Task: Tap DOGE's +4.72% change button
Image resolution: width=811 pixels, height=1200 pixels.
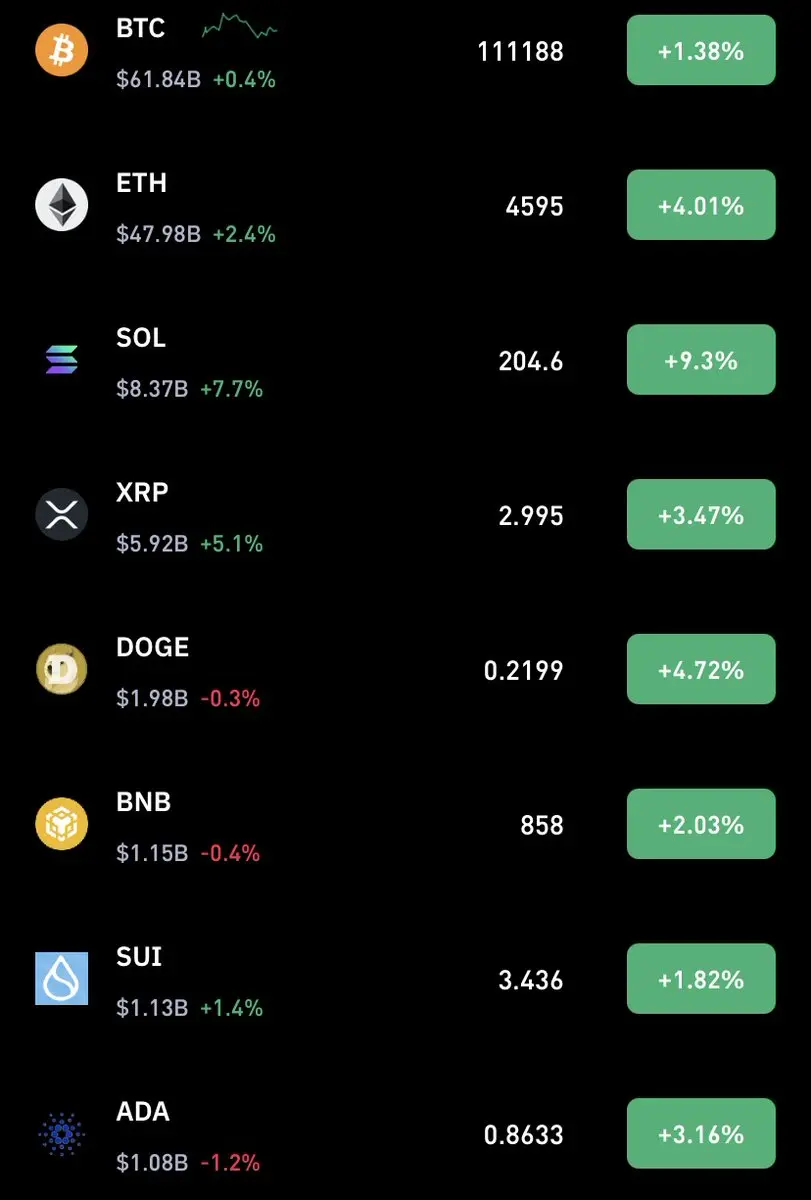Action: 701,670
